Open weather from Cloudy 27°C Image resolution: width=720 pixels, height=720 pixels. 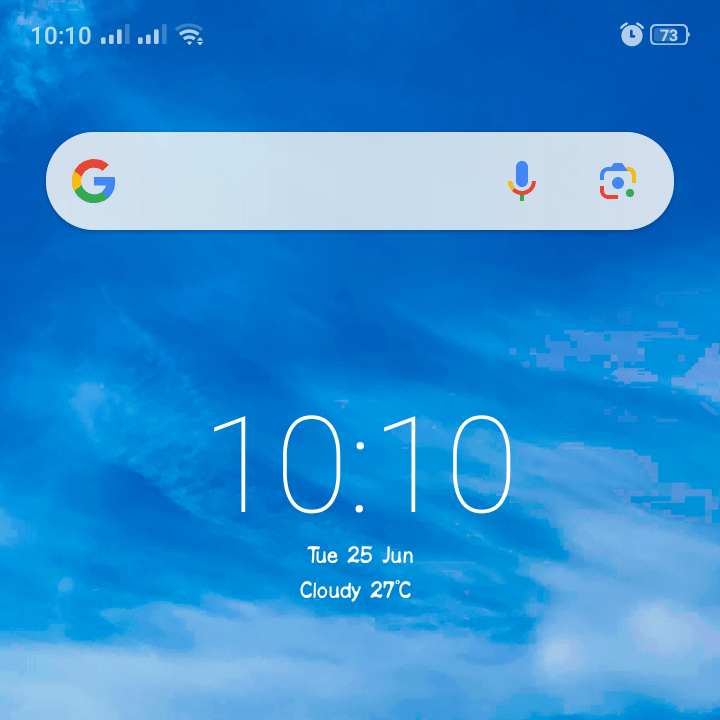355,590
